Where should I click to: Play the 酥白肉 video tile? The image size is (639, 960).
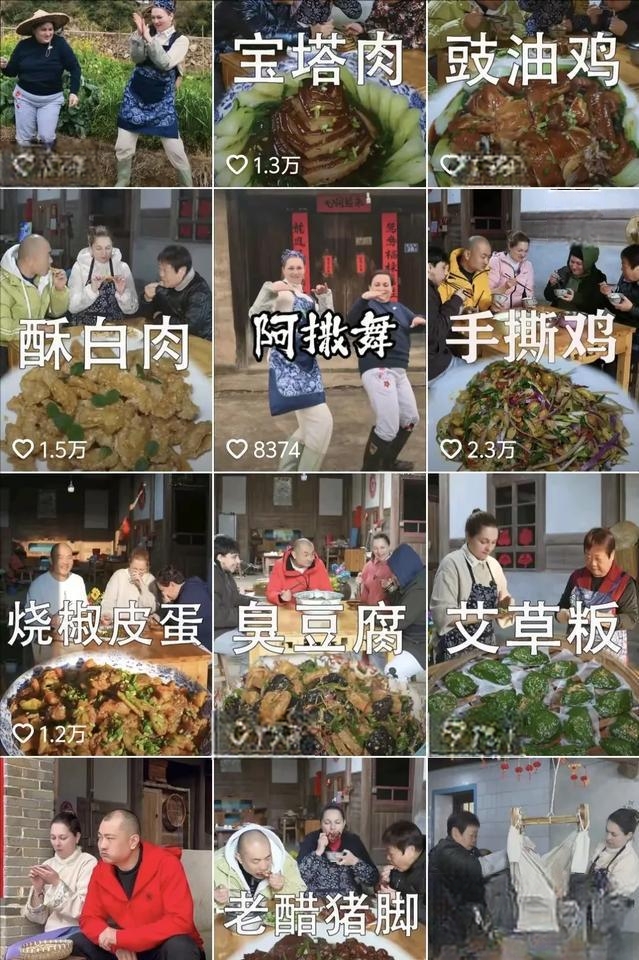pos(105,330)
